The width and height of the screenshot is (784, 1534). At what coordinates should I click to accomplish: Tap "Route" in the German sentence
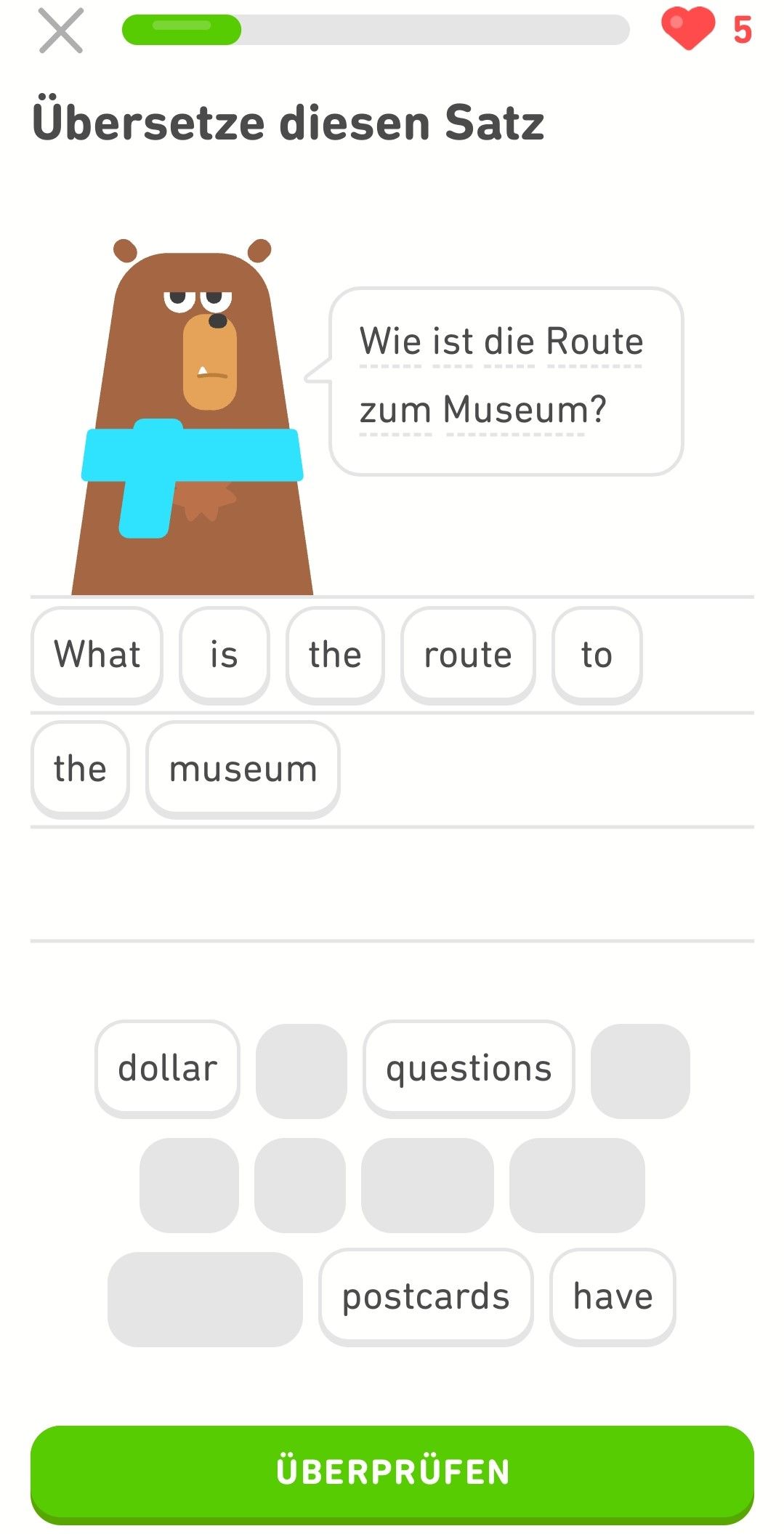click(x=597, y=342)
